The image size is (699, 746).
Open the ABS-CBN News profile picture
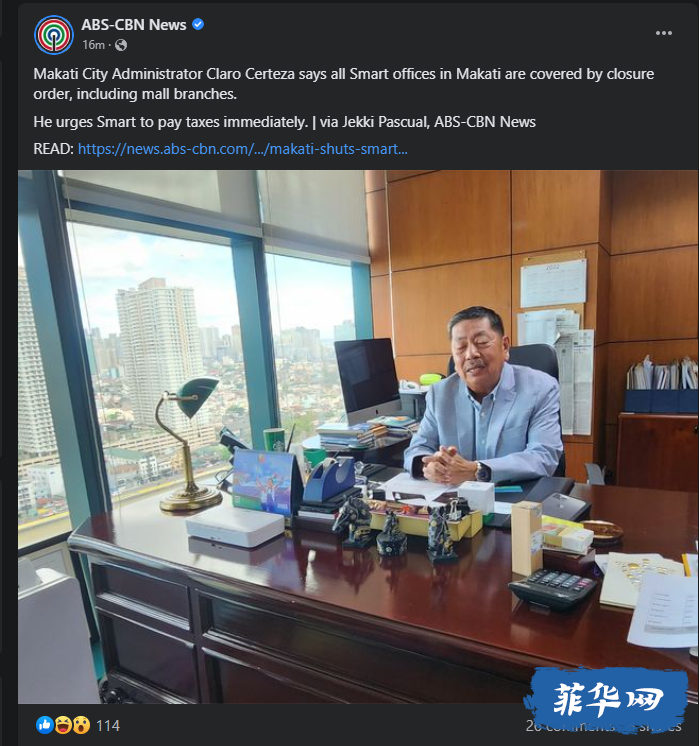point(54,34)
